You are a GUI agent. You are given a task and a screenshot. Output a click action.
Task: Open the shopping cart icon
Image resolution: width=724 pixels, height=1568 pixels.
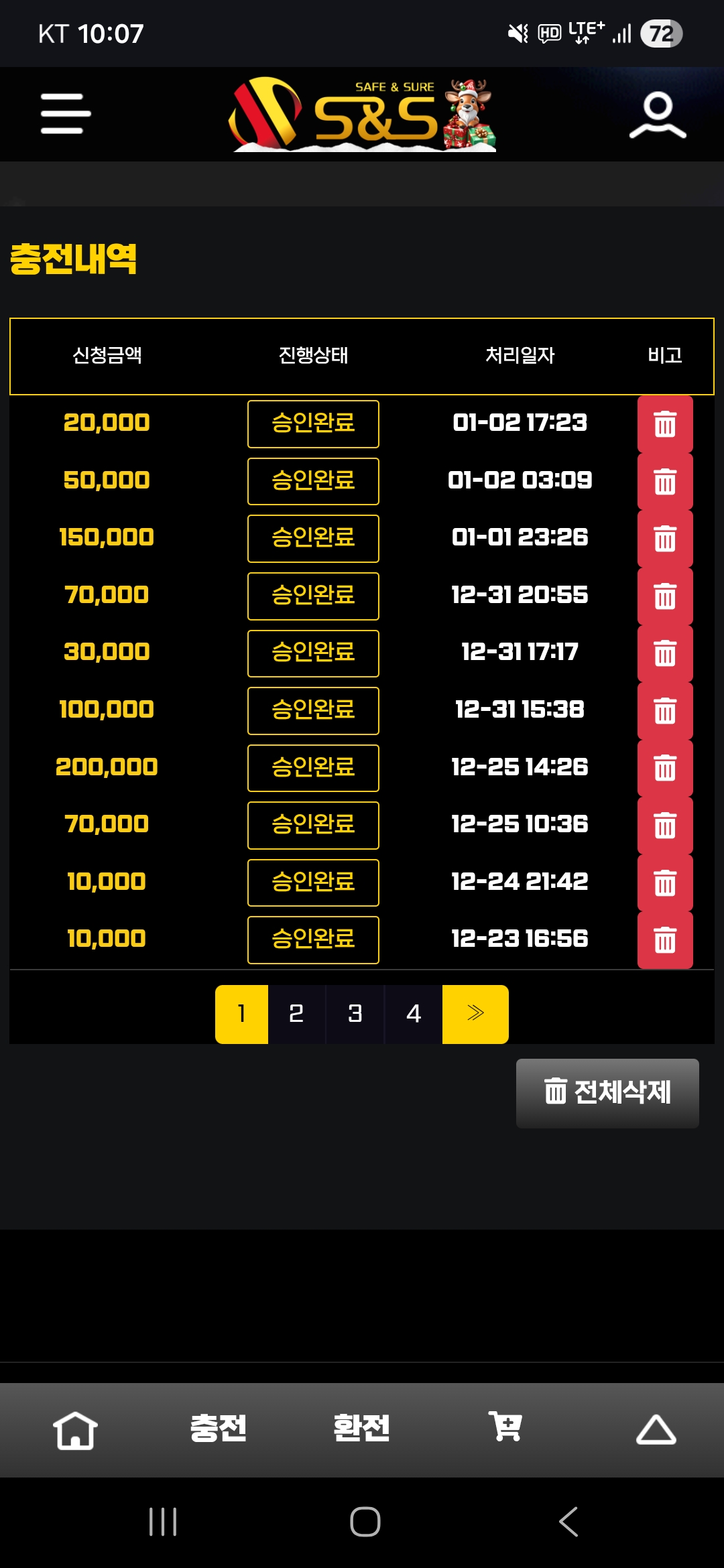(506, 1427)
